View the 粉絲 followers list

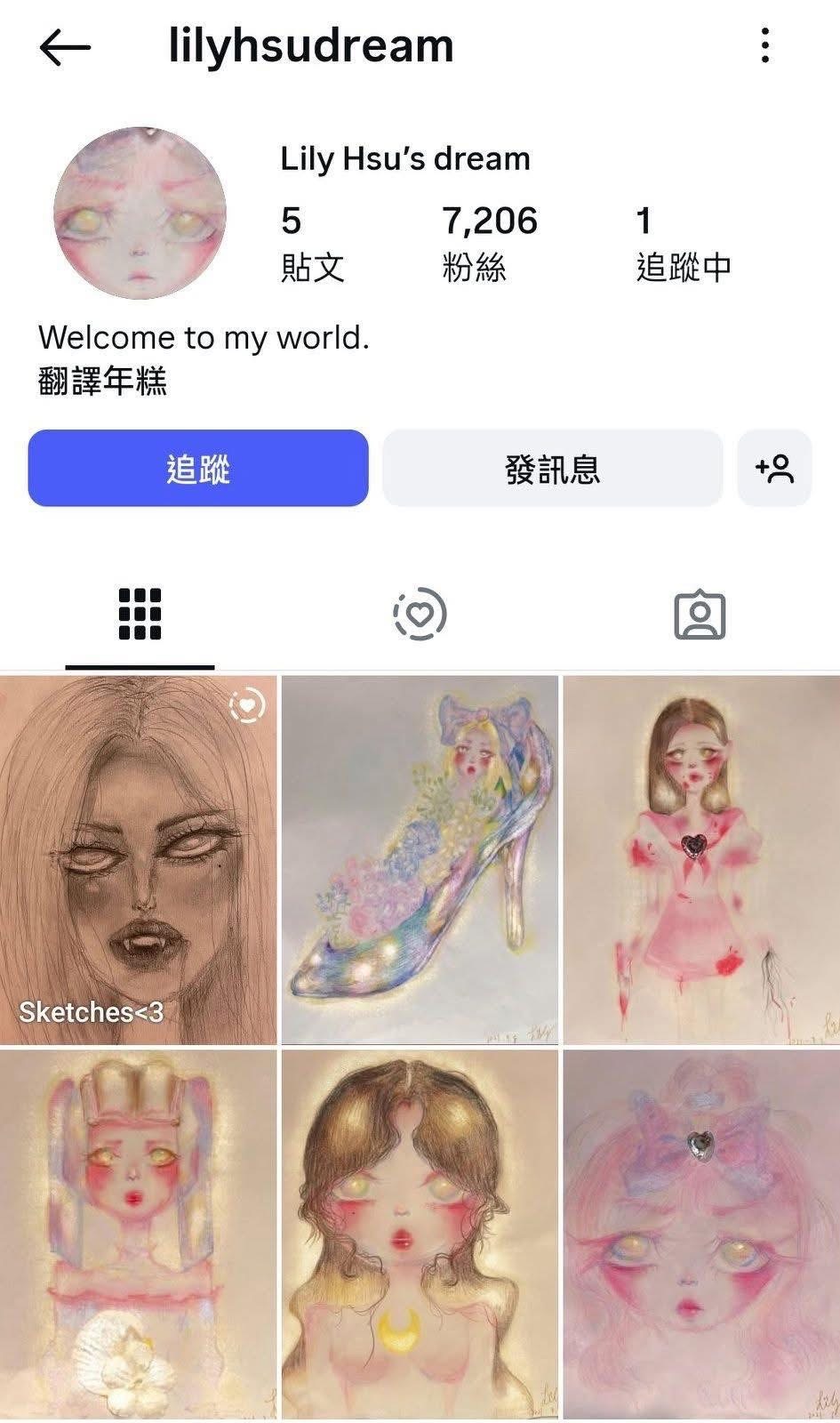pos(490,243)
